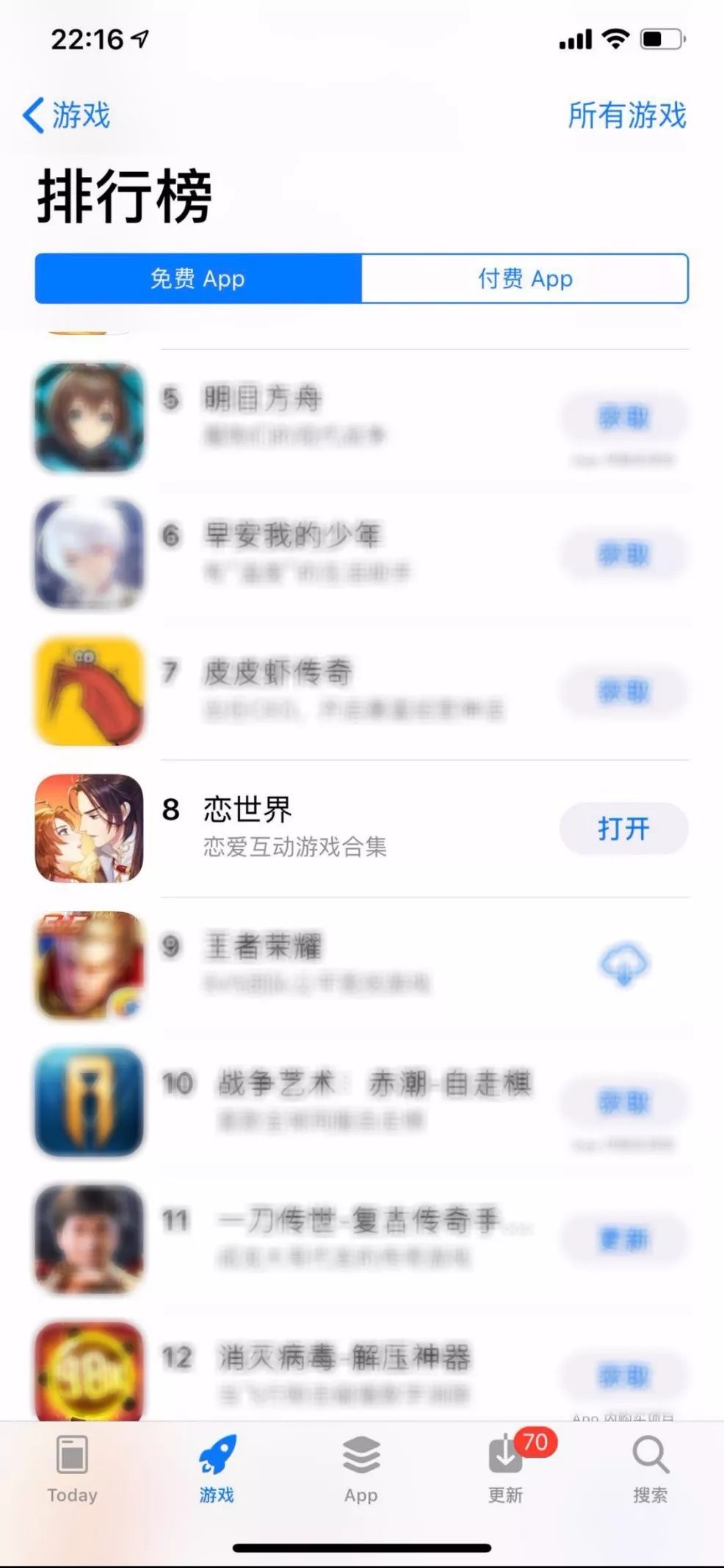
Task: Open the 恋世界 app icon
Action: pyautogui.click(x=88, y=828)
